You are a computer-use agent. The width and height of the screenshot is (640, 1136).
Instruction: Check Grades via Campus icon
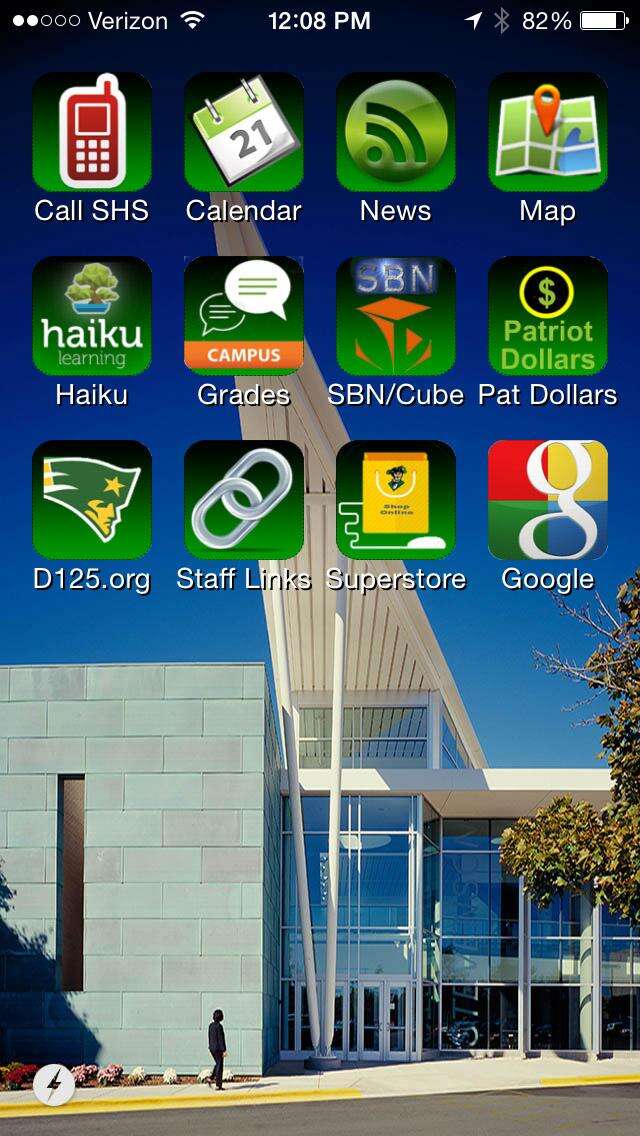coord(244,316)
